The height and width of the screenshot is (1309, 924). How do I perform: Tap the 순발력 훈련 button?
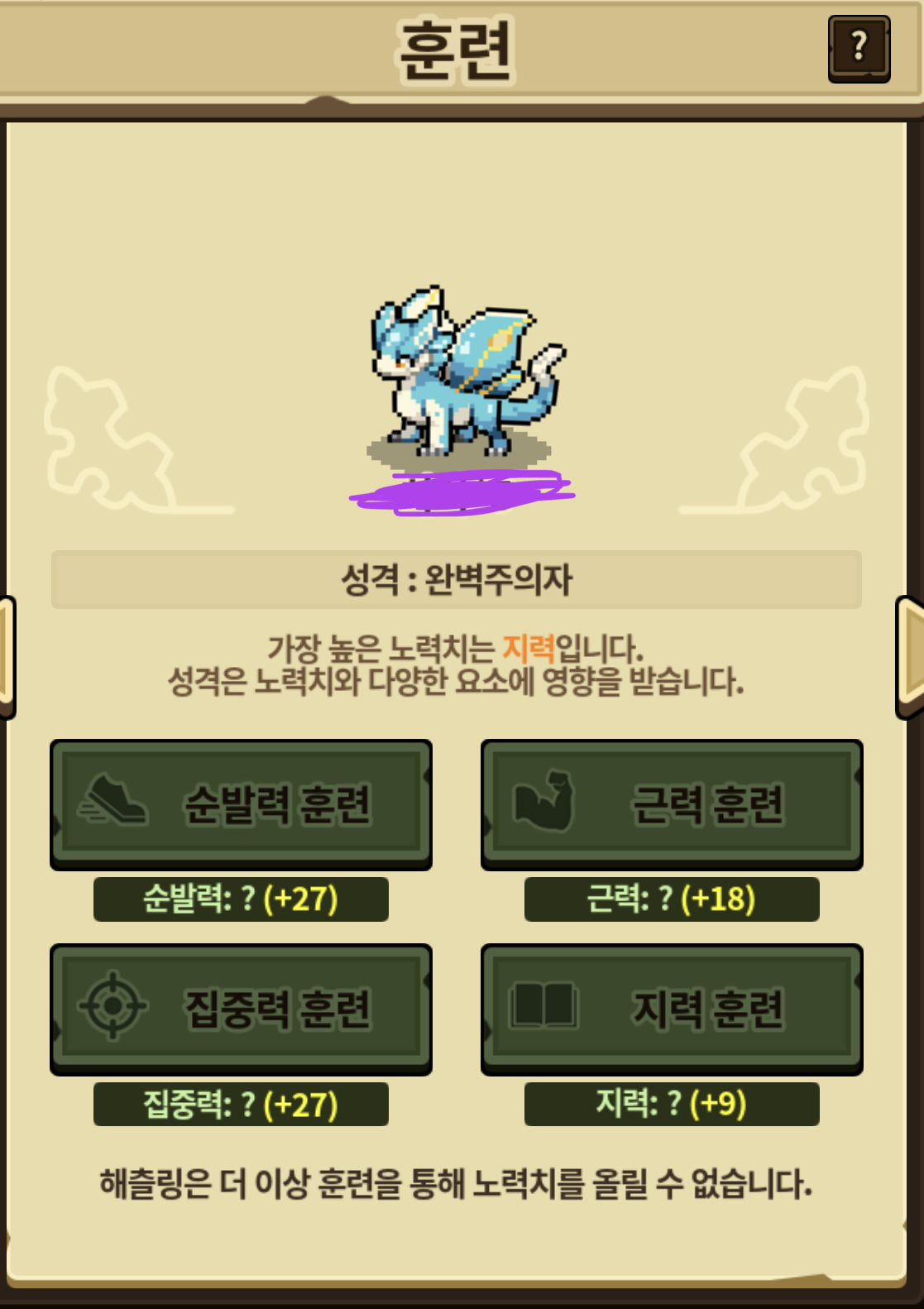pyautogui.click(x=241, y=803)
